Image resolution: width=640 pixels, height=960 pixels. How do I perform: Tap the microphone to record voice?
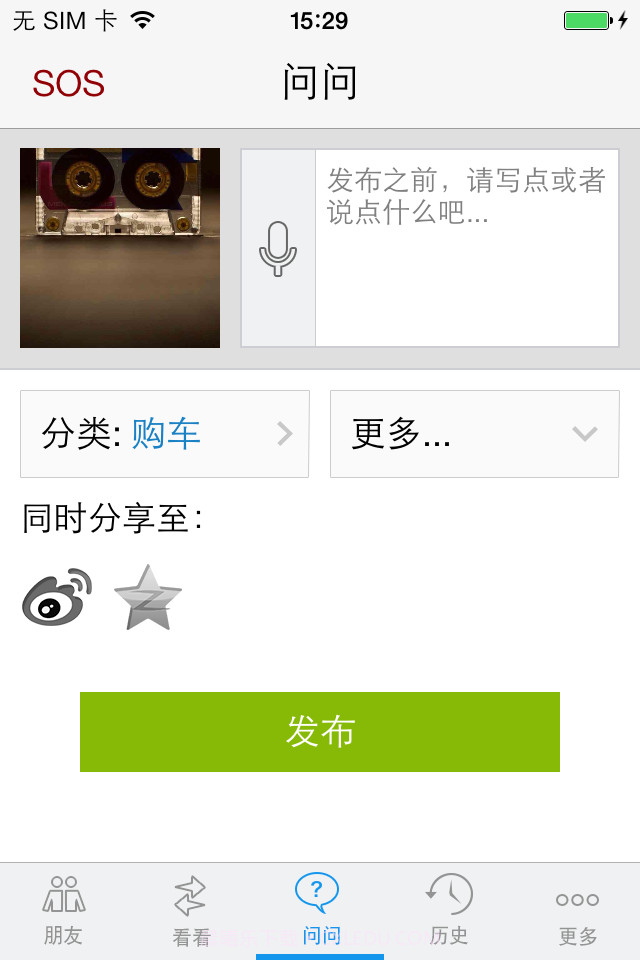tap(278, 248)
